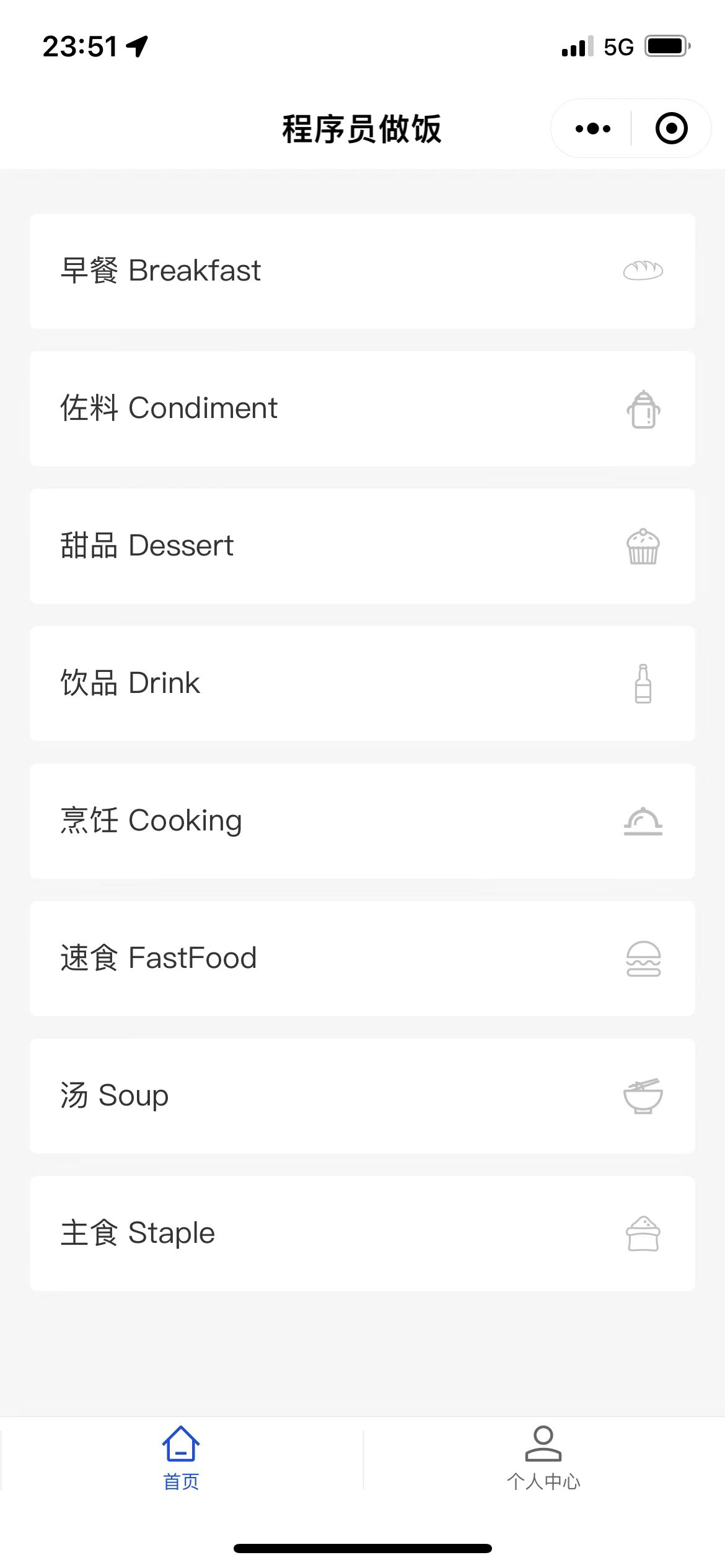Select the 饮品 Drink category
725x1568 pixels.
pos(362,684)
